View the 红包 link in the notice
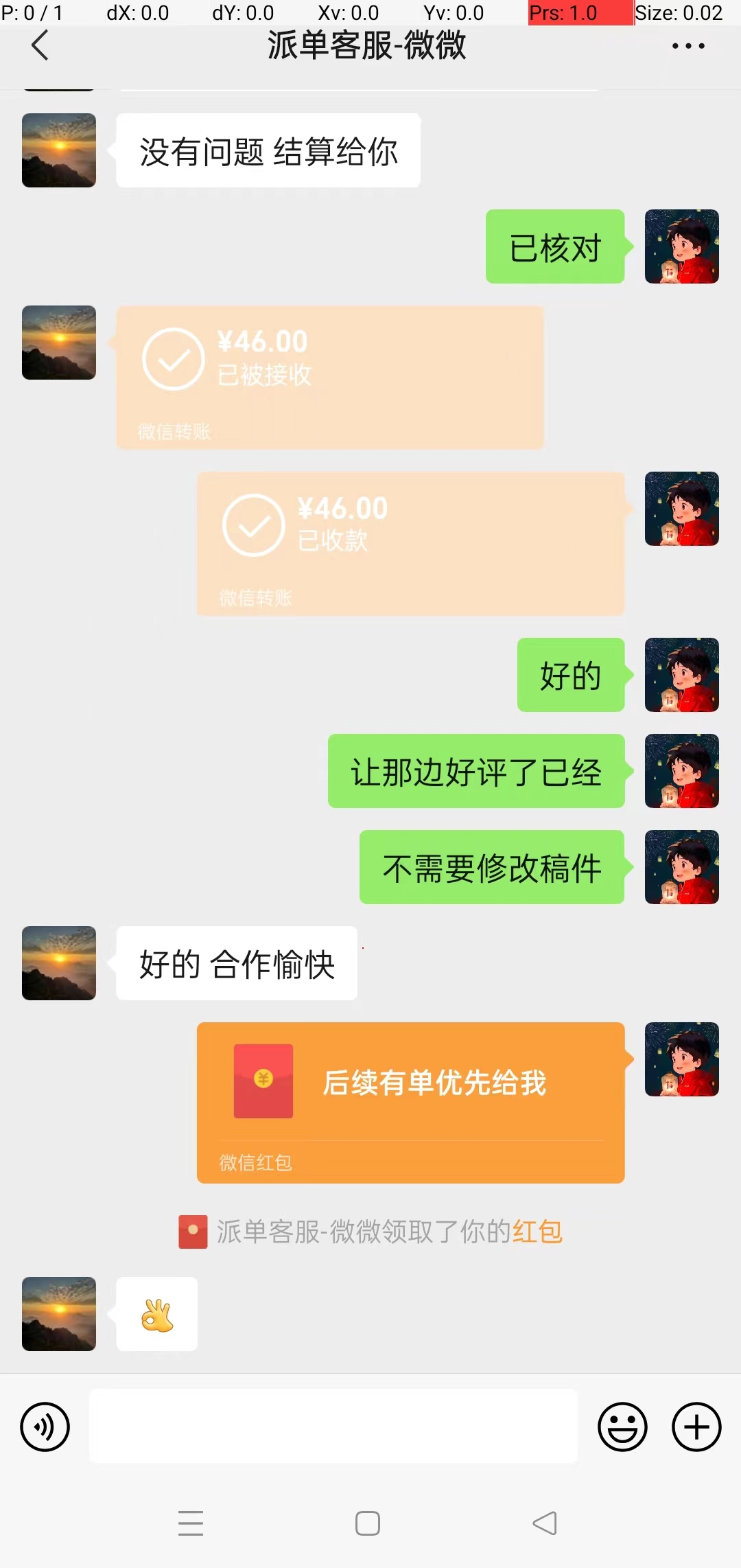741x1568 pixels. coord(537,1232)
